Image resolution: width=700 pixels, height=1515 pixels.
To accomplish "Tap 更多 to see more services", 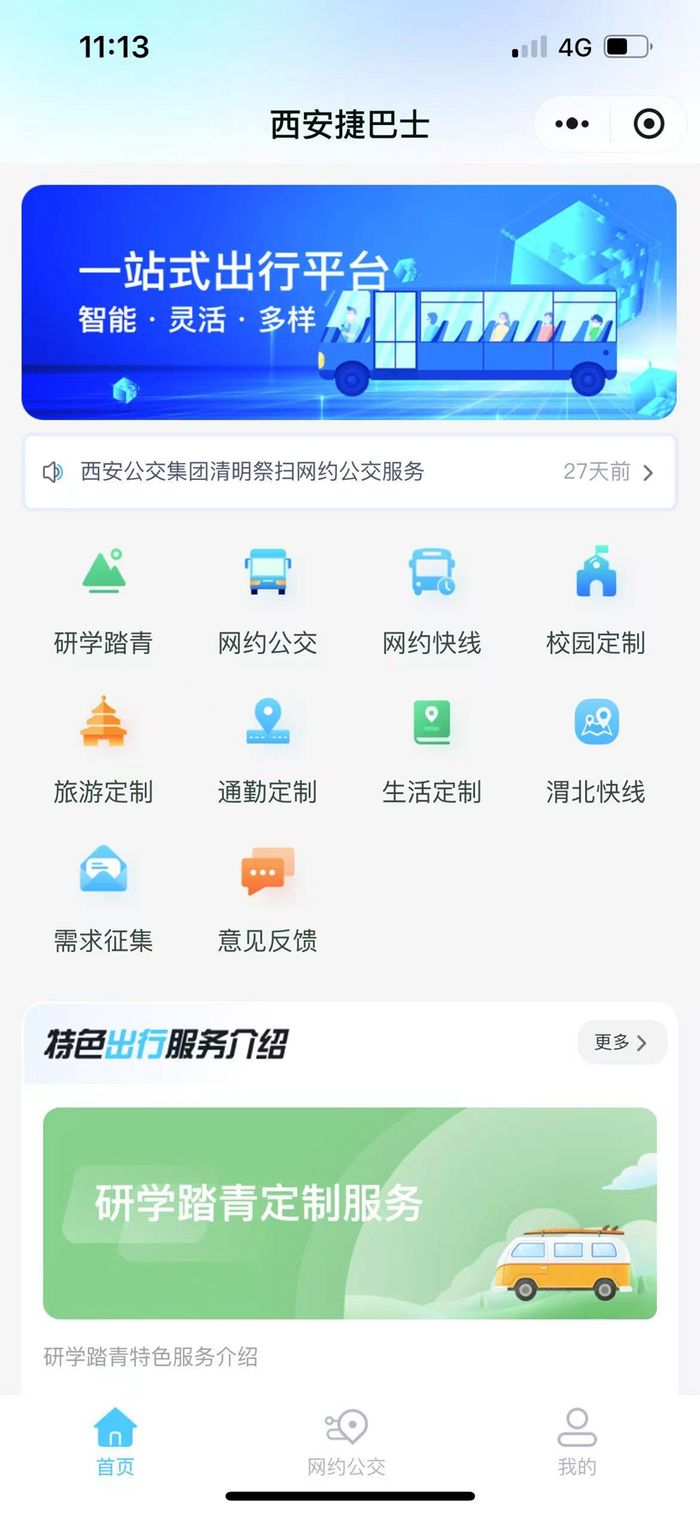I will pos(621,1043).
